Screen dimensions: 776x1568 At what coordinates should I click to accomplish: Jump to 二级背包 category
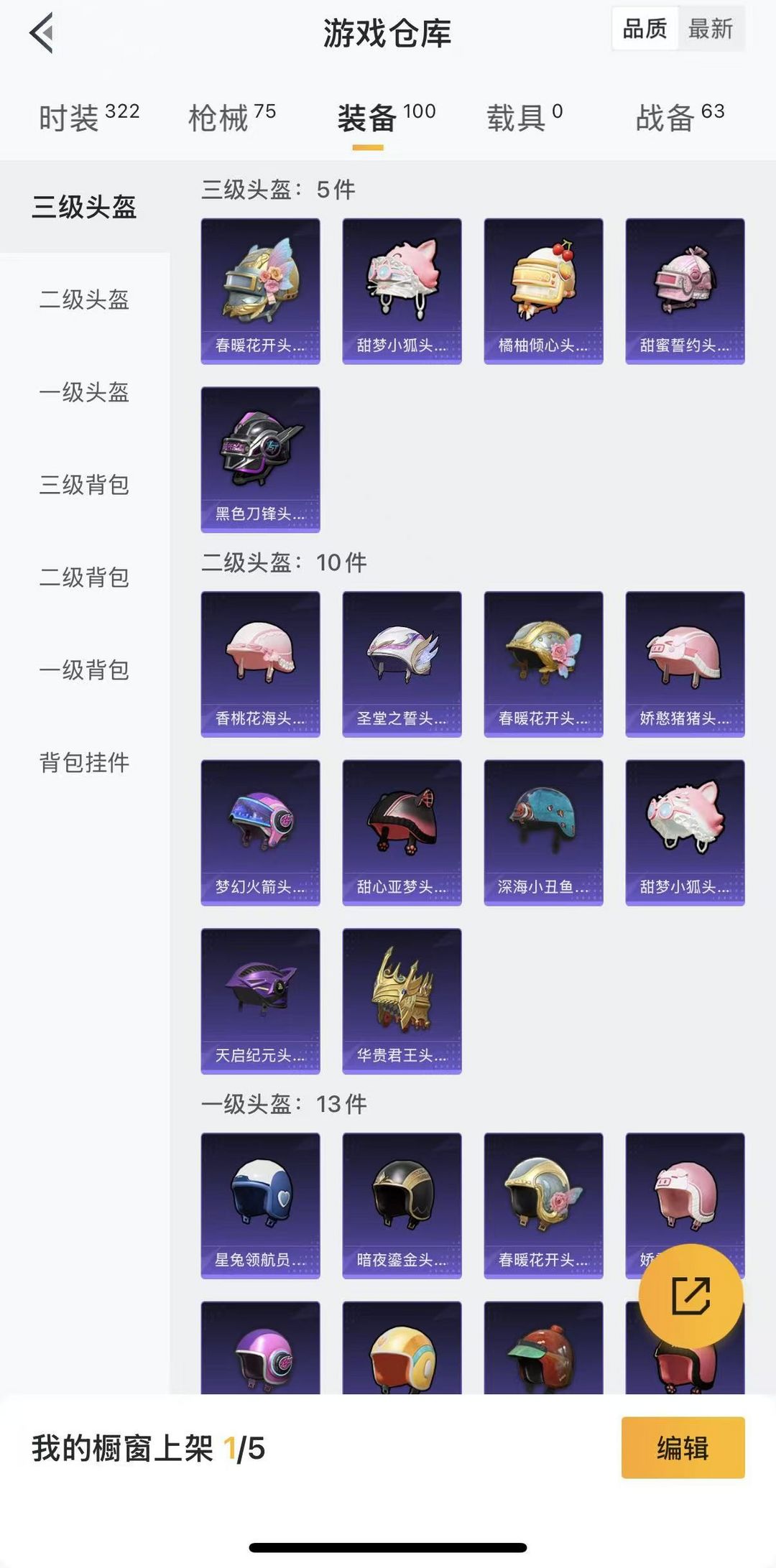click(x=85, y=577)
